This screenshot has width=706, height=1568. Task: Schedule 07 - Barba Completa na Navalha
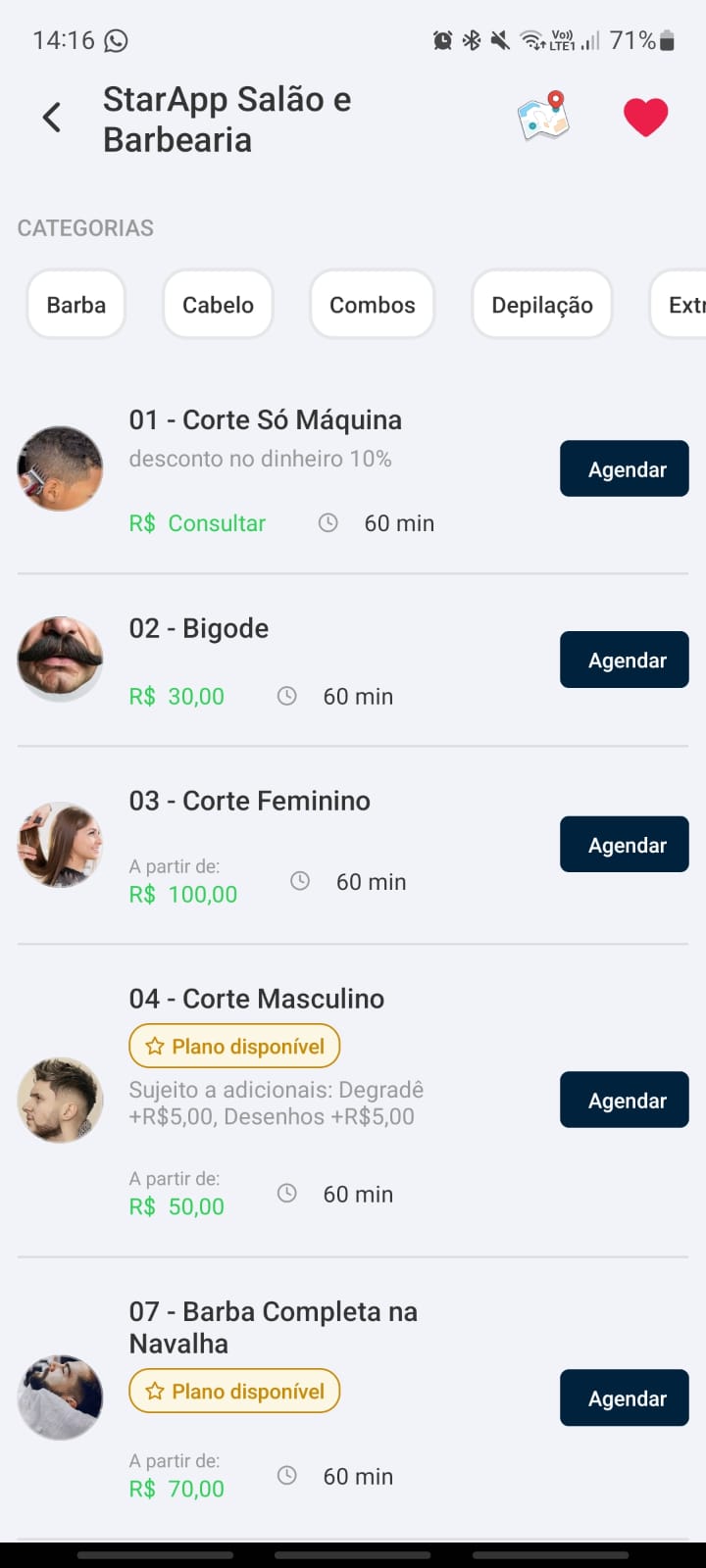[x=624, y=1398]
